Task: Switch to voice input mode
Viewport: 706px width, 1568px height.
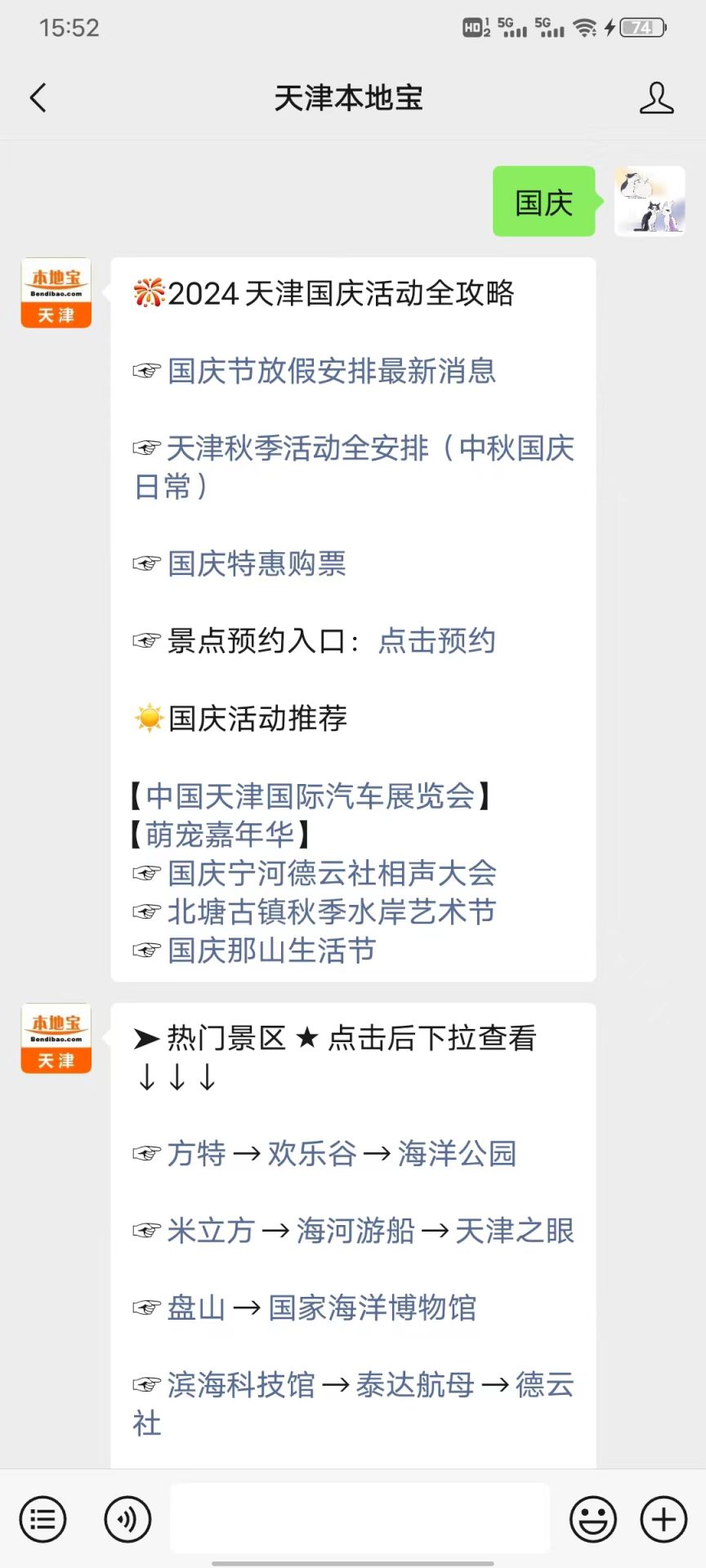Action: (x=127, y=1520)
